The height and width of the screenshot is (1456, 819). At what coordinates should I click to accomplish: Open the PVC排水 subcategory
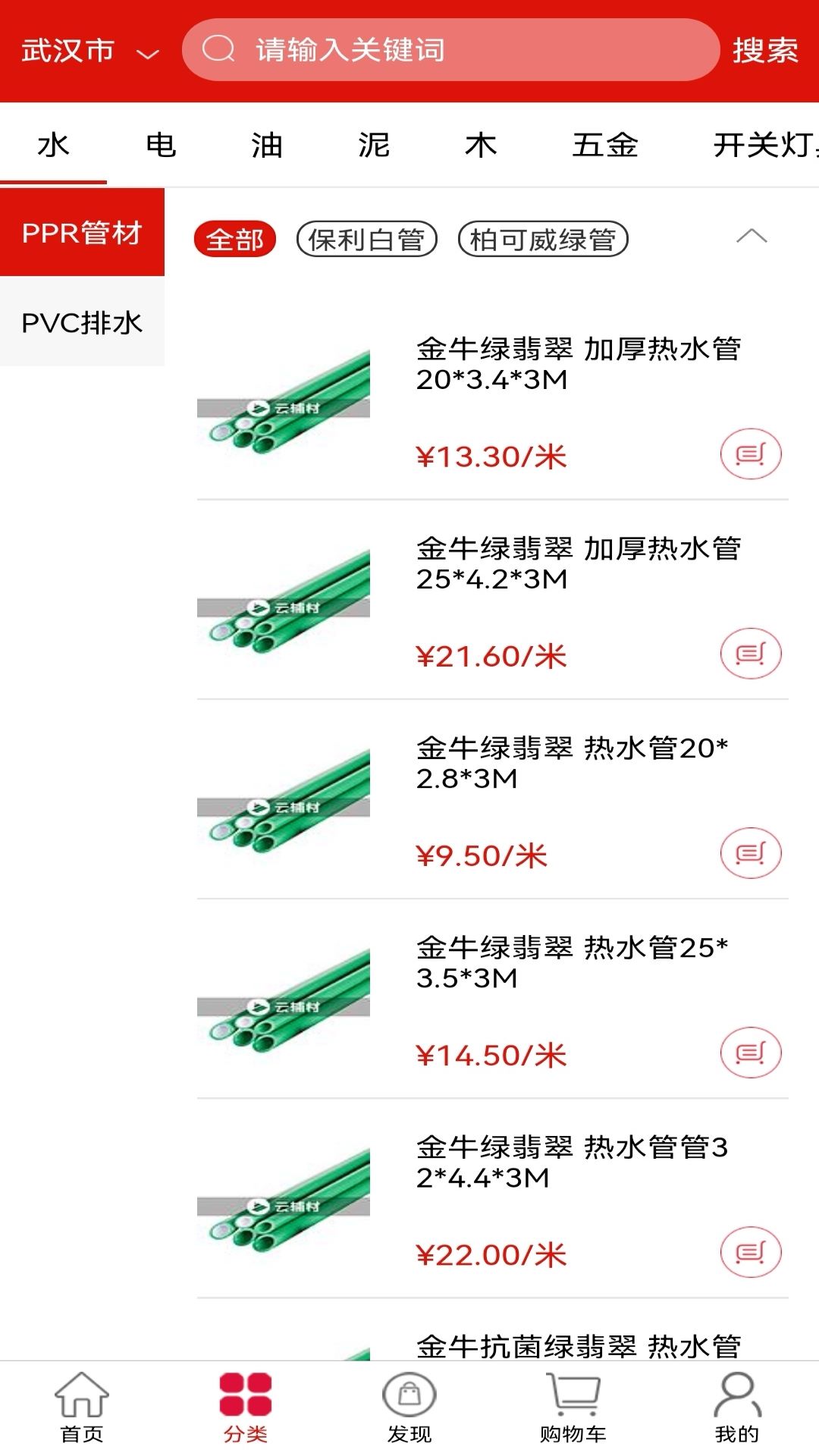82,322
